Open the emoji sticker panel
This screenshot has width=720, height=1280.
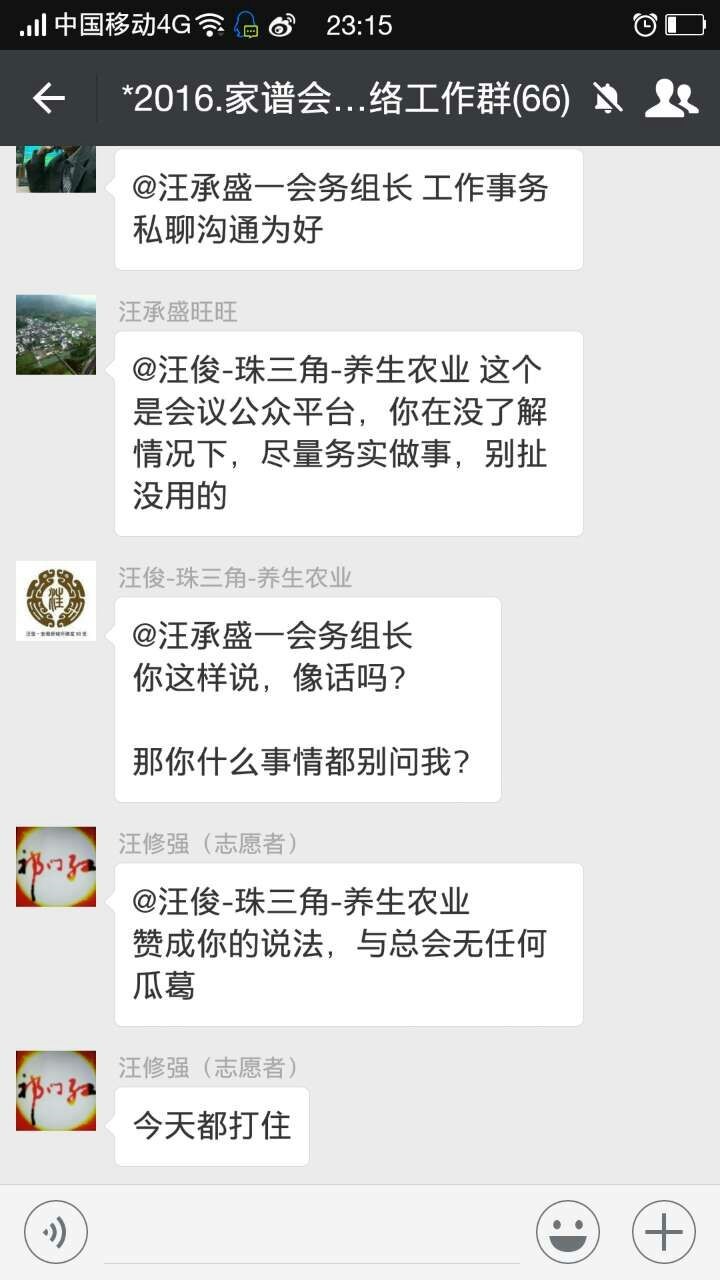coord(568,1232)
